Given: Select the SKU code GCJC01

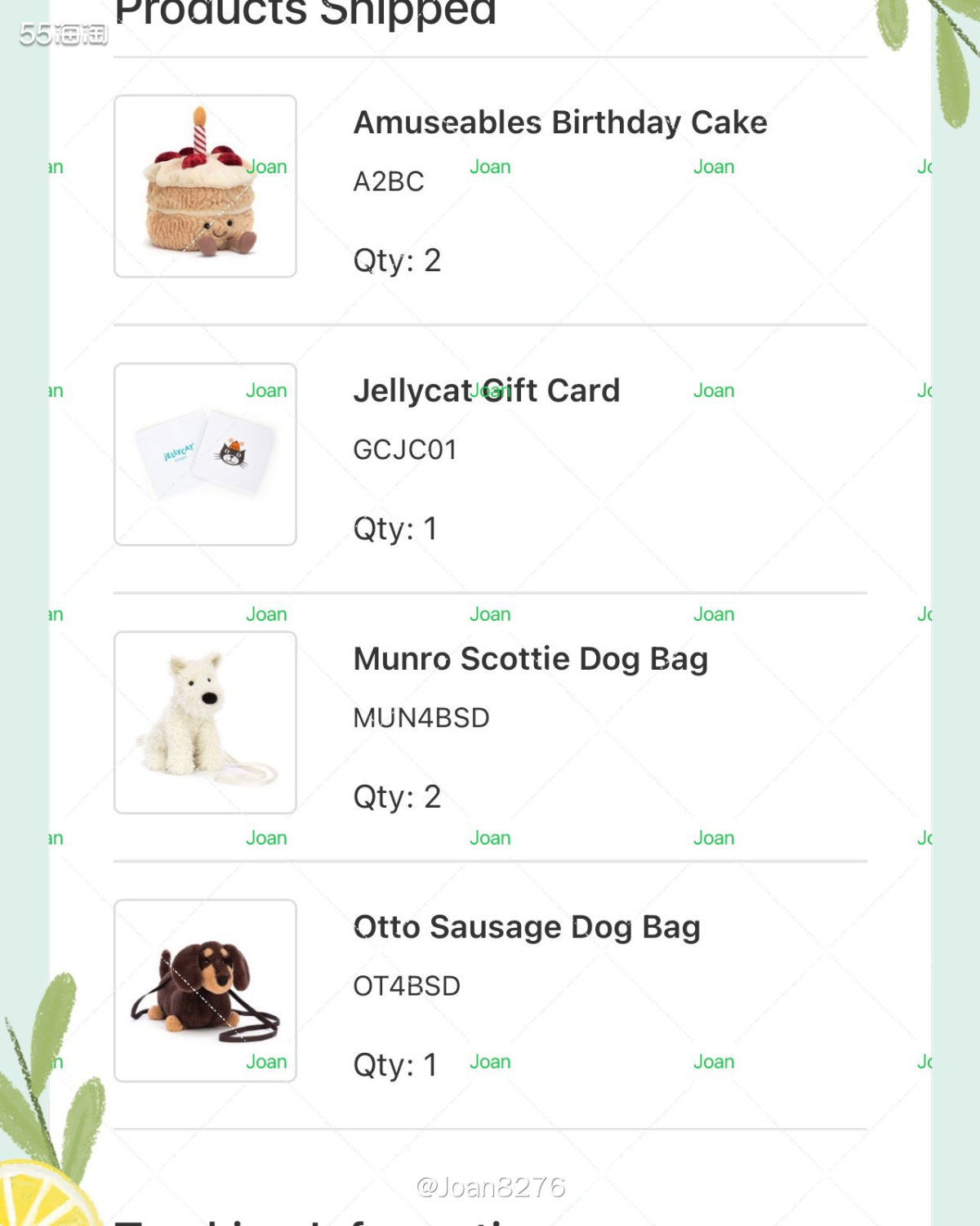Looking at the screenshot, I should (x=406, y=449).
